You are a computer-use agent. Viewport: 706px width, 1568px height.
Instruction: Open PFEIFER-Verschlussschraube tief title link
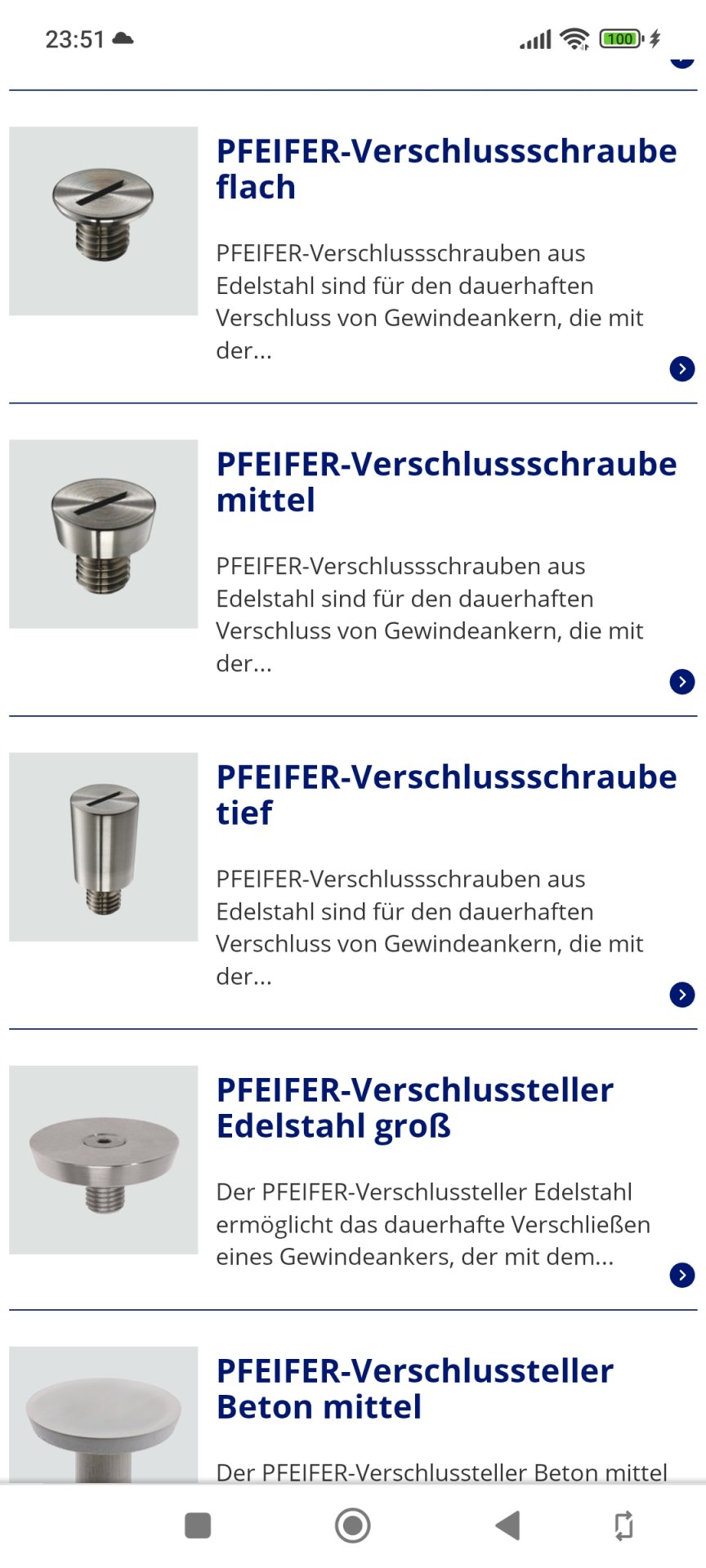[446, 795]
